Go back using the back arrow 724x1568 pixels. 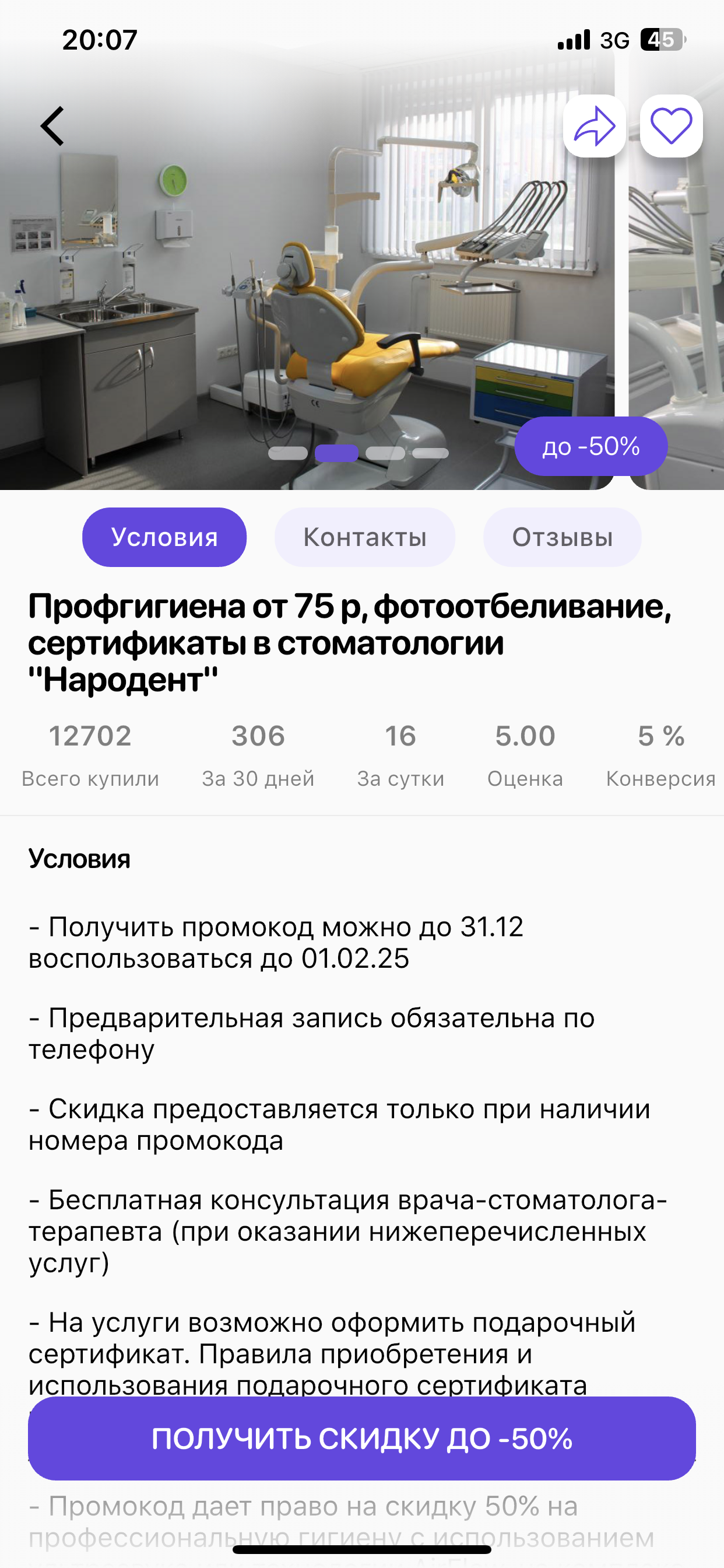pyautogui.click(x=53, y=126)
